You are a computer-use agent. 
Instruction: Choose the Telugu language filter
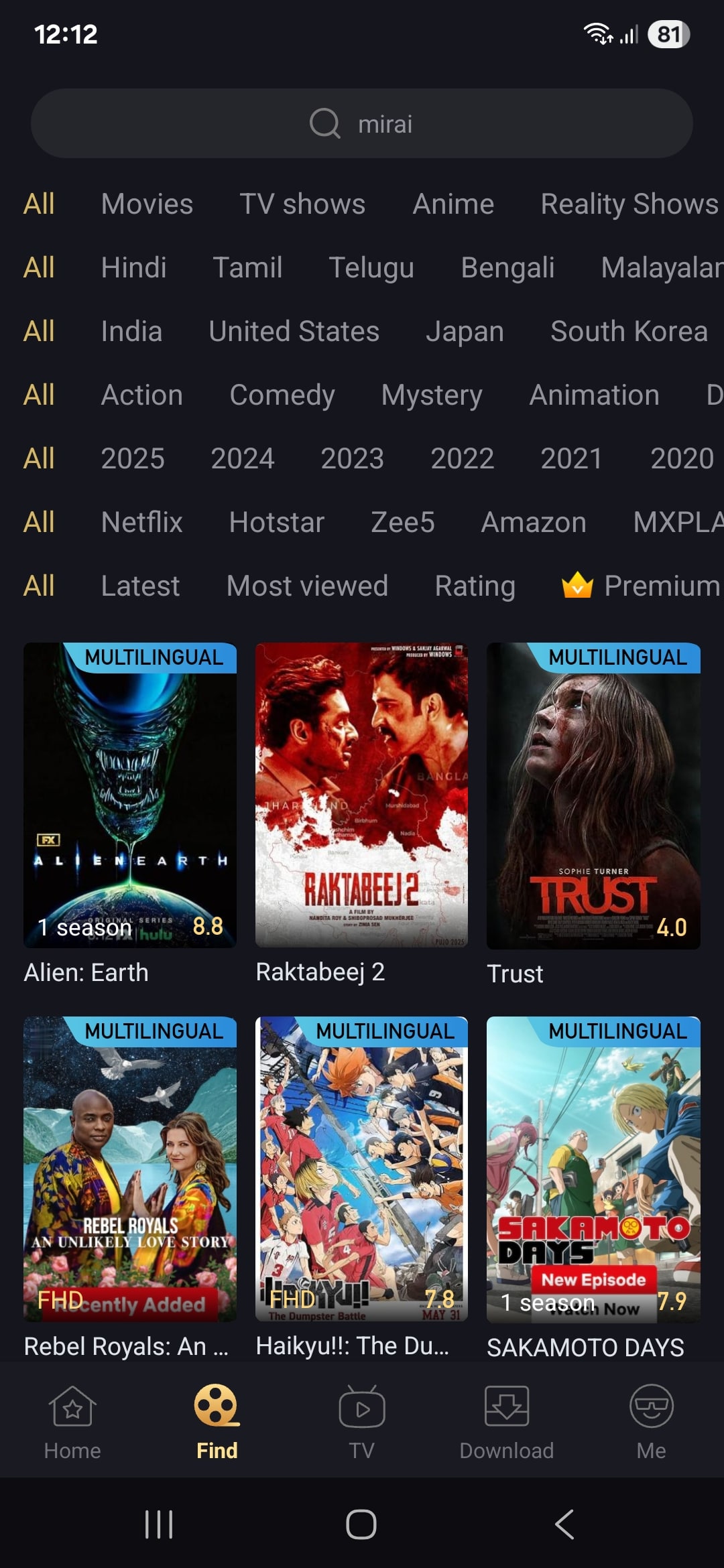pos(371,268)
